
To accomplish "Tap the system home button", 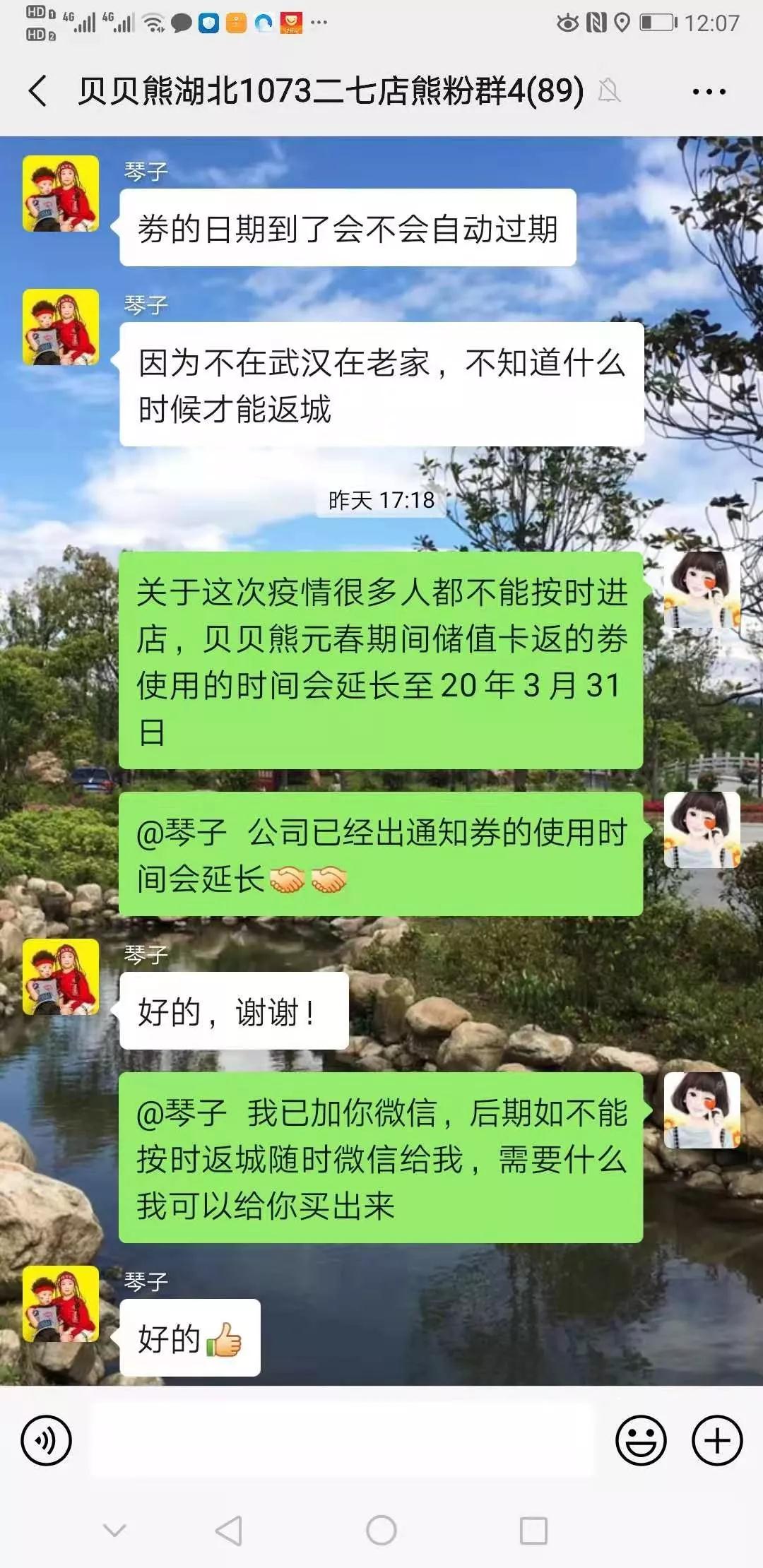I will (x=381, y=1531).
